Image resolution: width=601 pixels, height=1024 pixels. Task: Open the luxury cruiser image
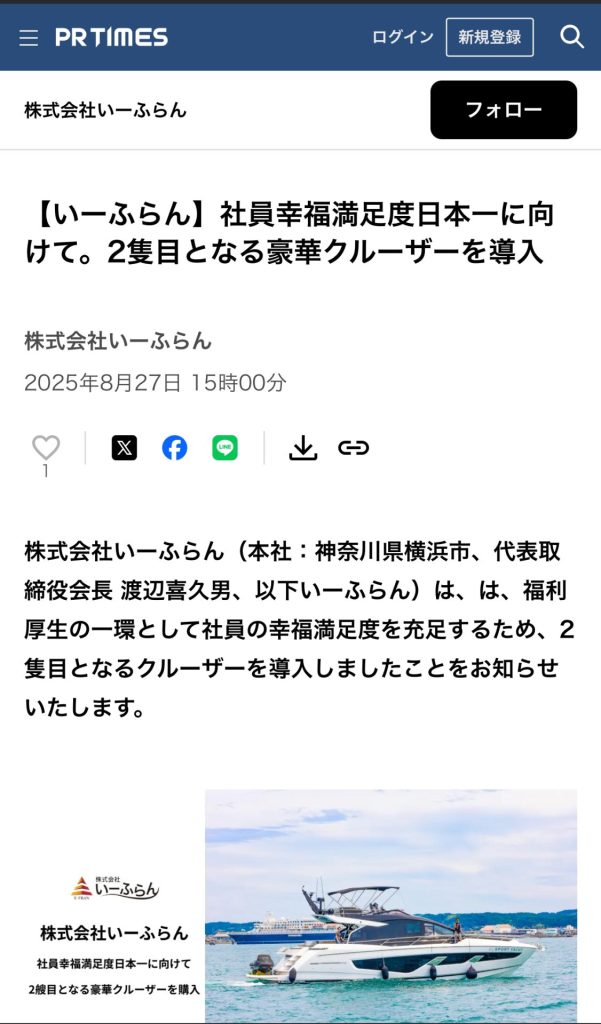point(300,906)
